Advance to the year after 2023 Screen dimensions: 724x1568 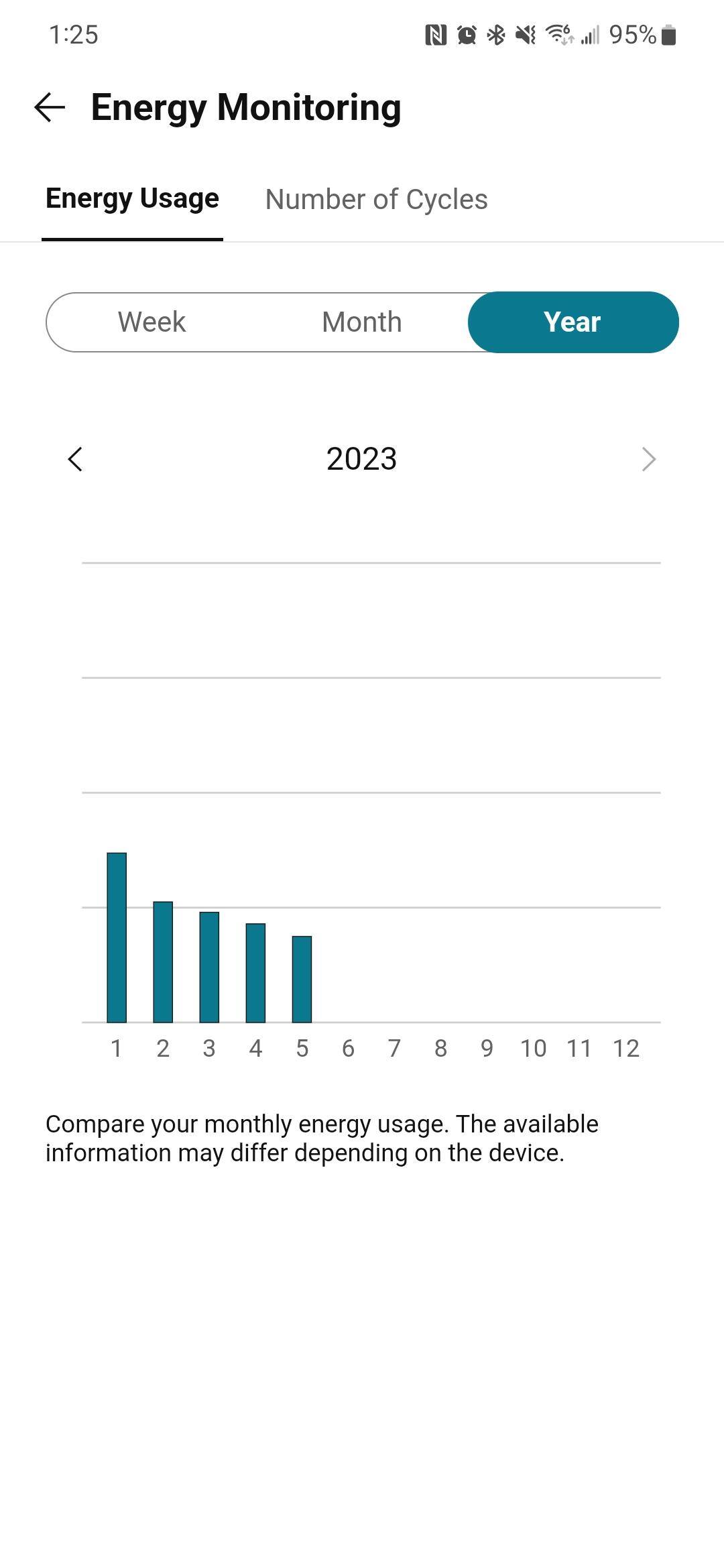point(648,460)
